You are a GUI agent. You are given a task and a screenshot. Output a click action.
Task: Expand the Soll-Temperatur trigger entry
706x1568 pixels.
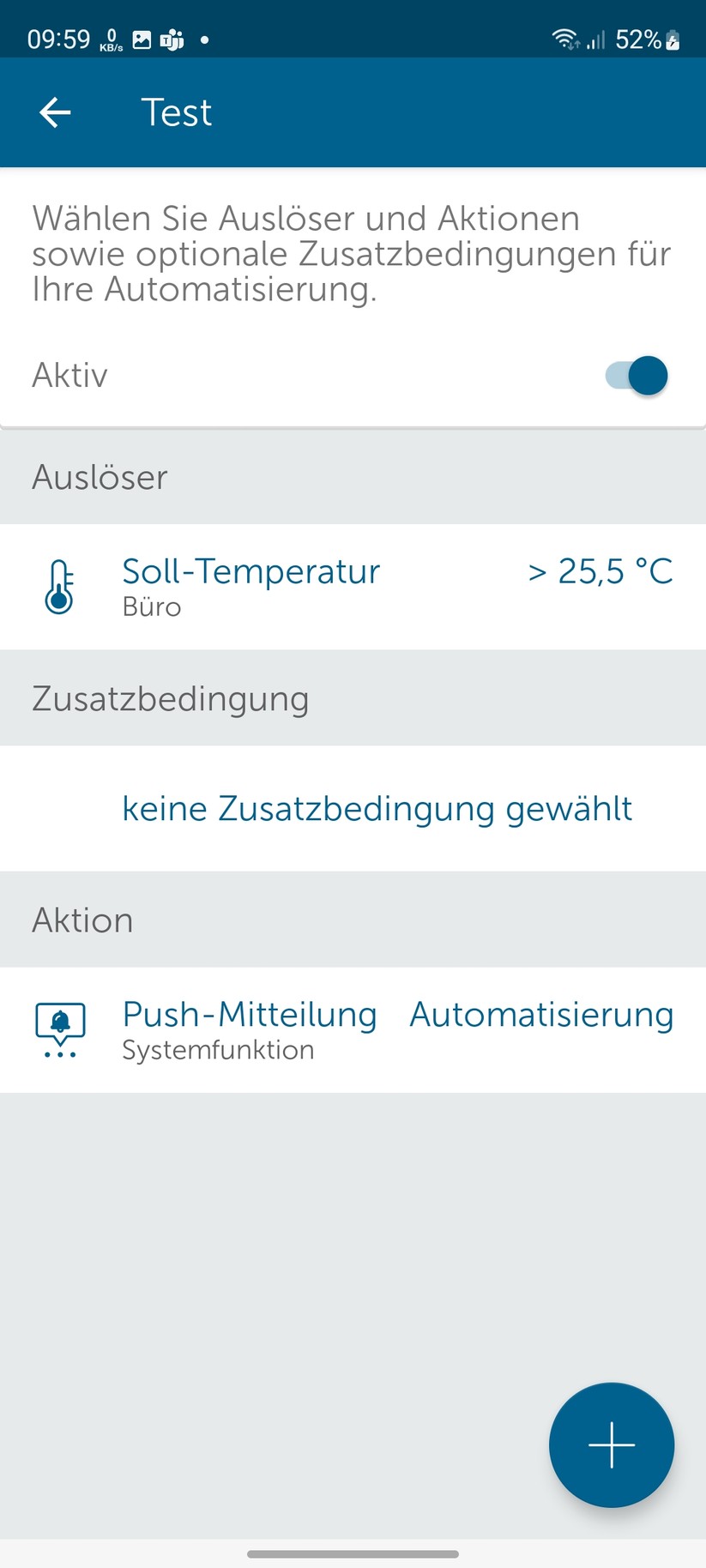tap(250, 570)
